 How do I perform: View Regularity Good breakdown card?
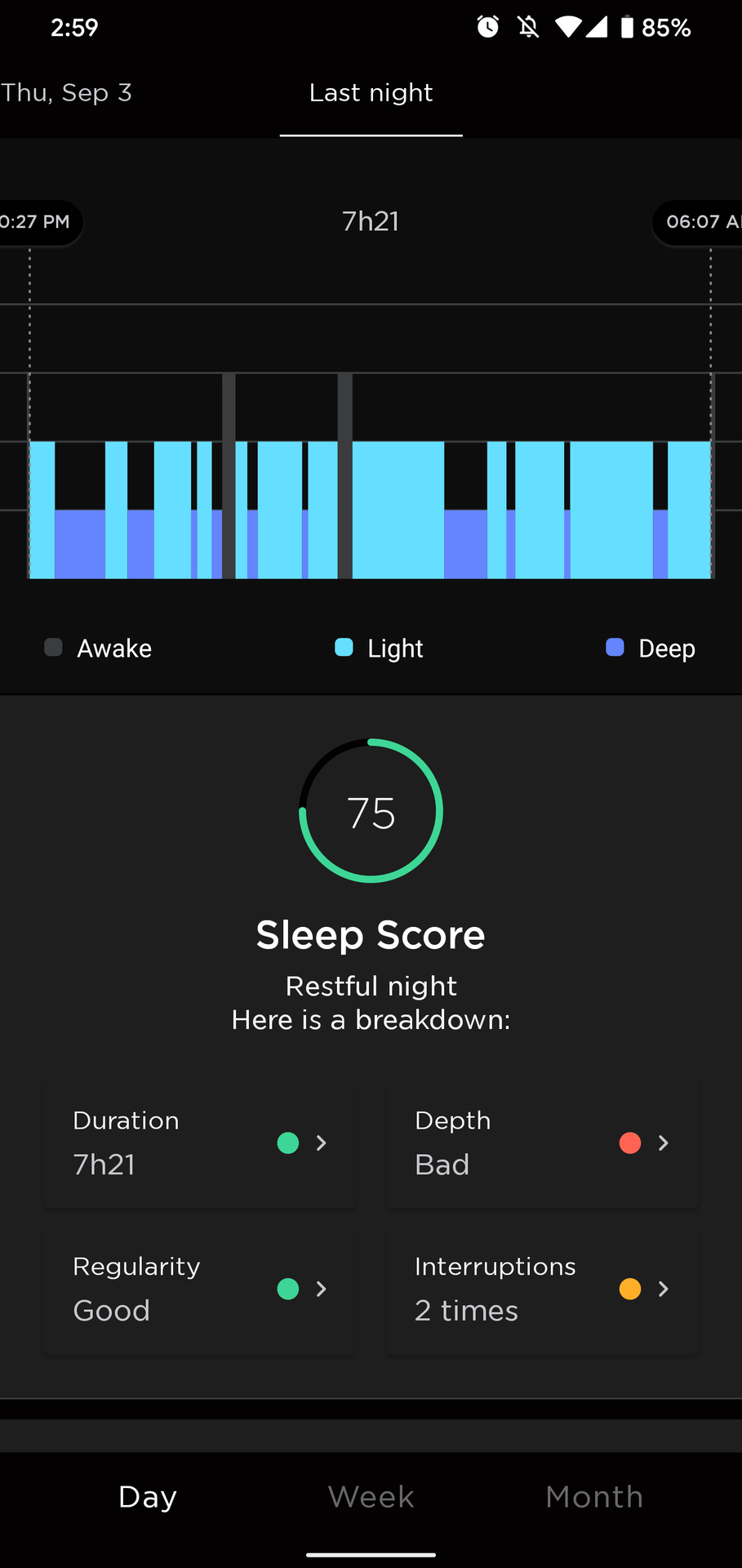tap(200, 1289)
